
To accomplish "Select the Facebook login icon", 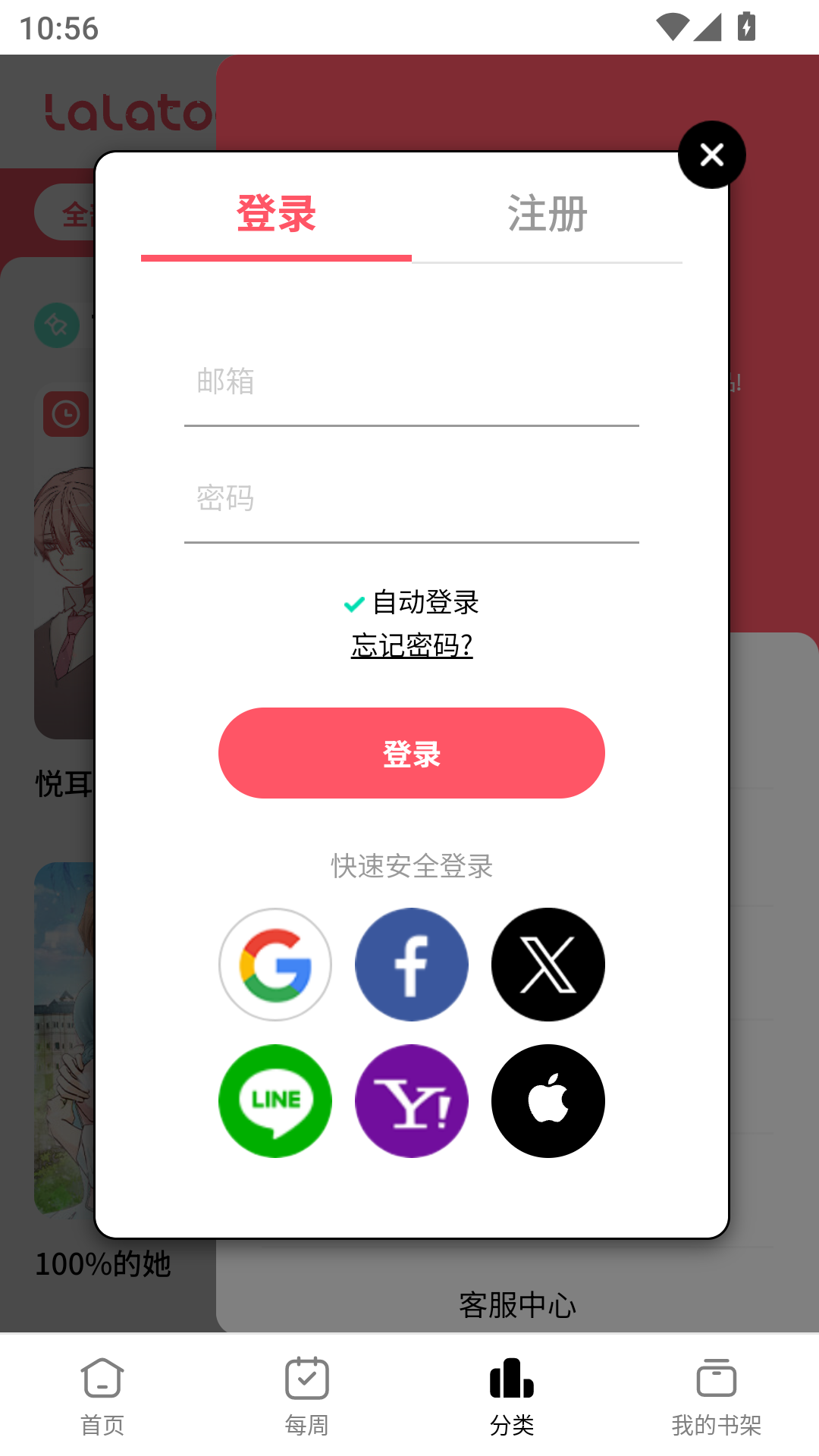I will 411,964.
